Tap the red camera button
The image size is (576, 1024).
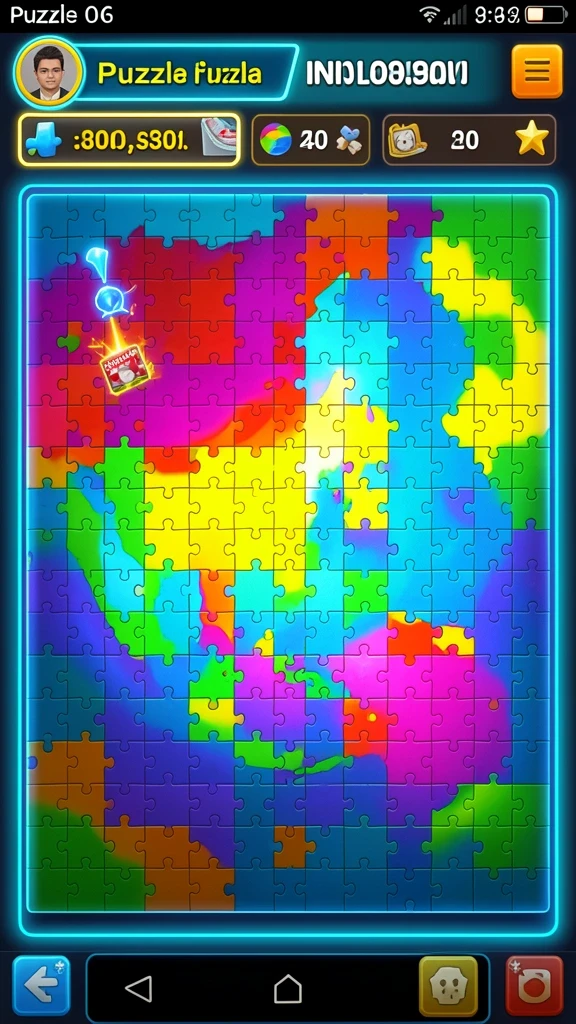534,985
